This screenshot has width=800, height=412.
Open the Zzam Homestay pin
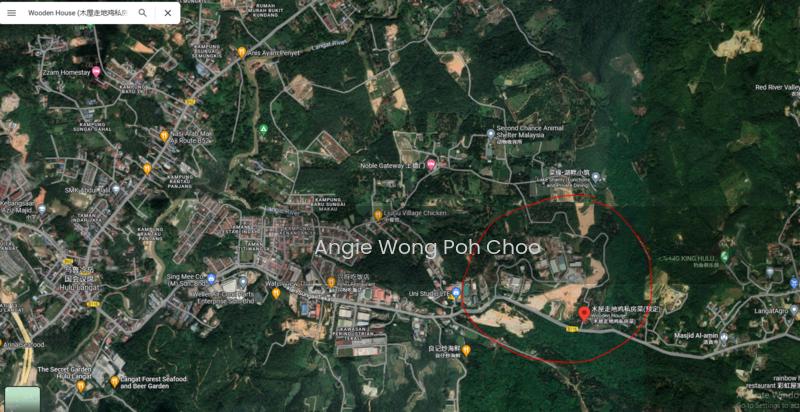97,72
